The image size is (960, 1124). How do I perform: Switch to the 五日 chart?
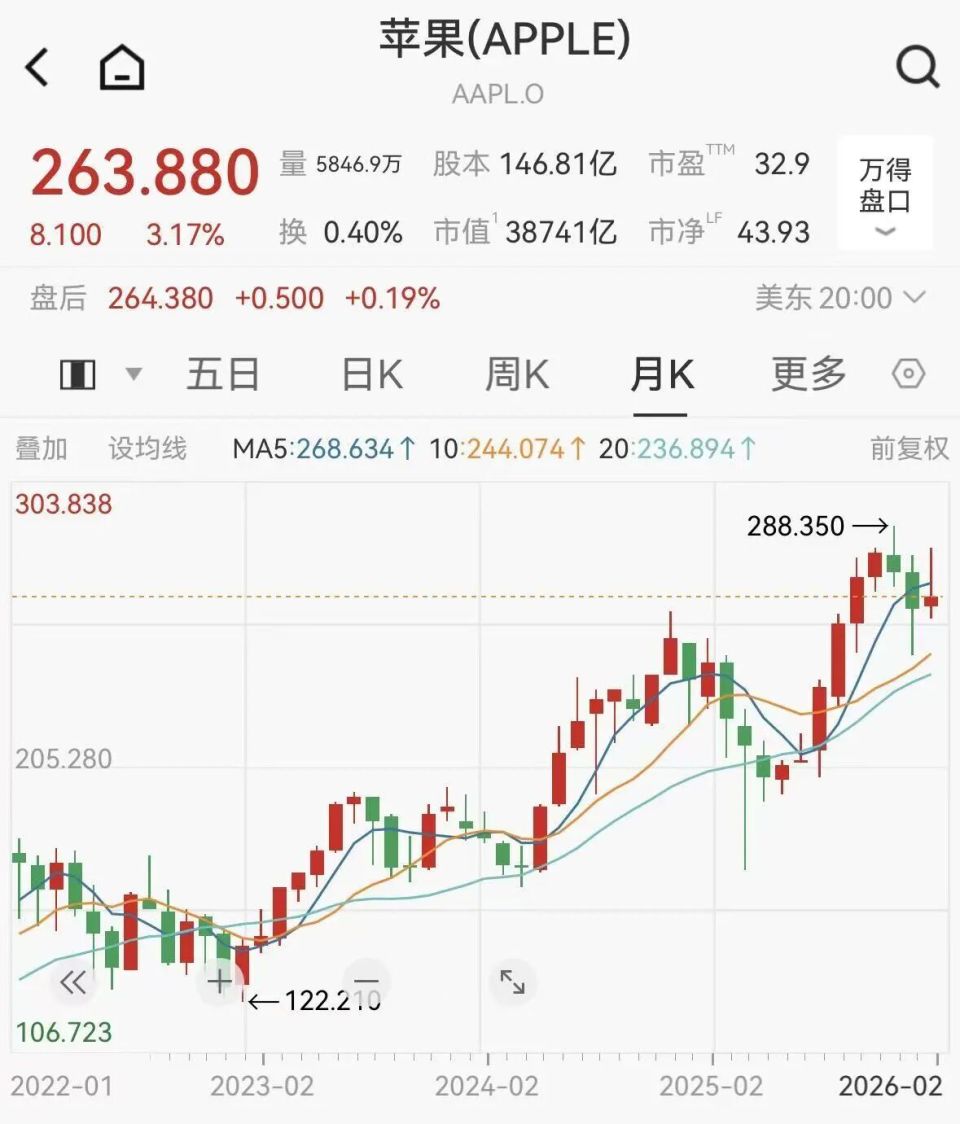(x=223, y=375)
